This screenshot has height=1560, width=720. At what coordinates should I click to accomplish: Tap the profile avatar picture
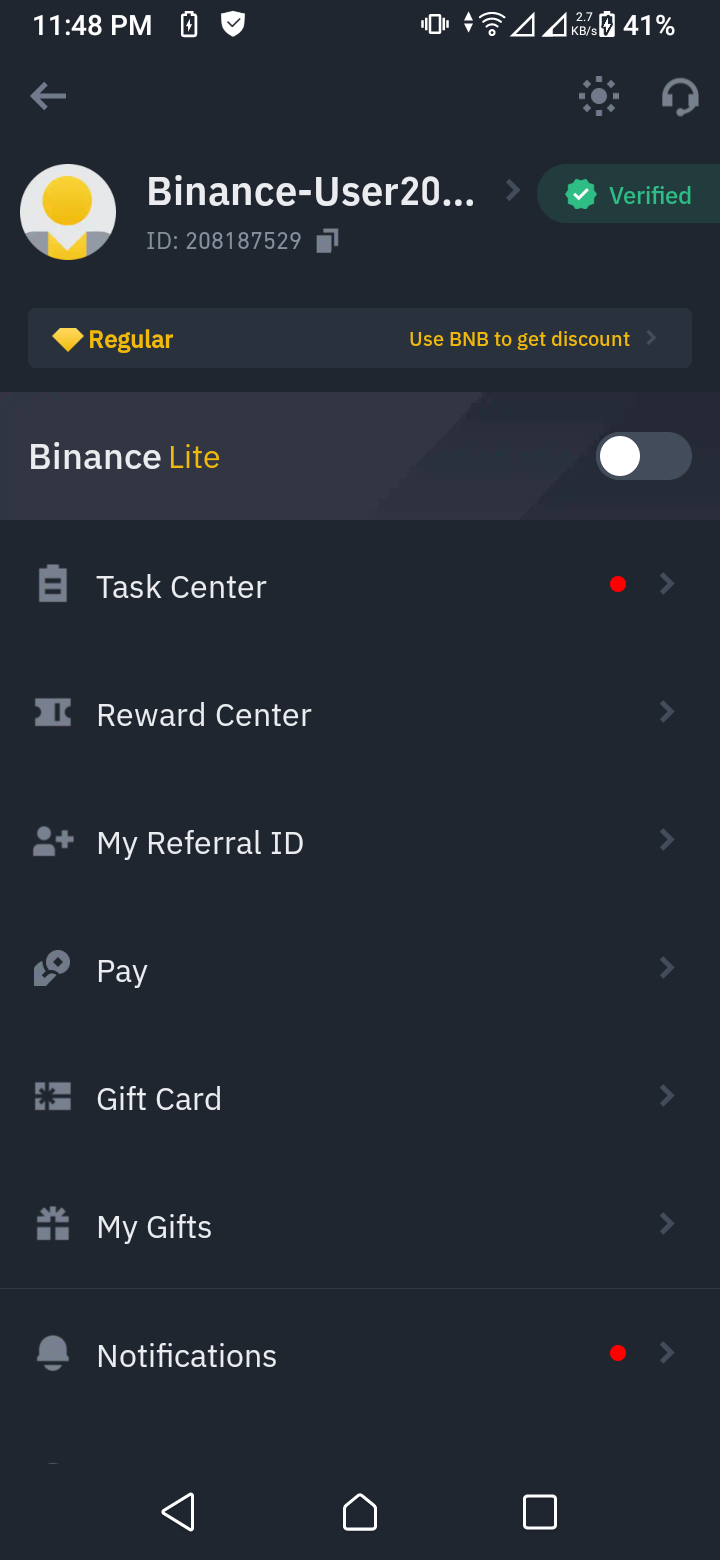point(68,212)
